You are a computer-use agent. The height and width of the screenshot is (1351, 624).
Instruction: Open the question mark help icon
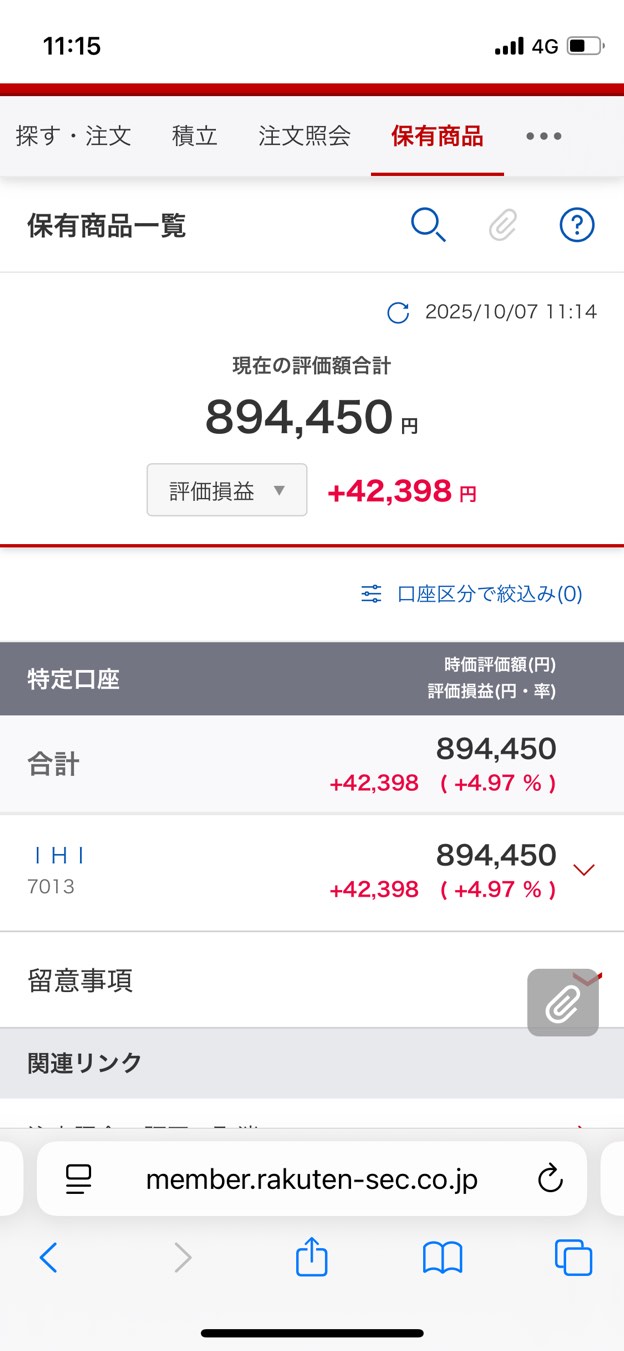(577, 225)
